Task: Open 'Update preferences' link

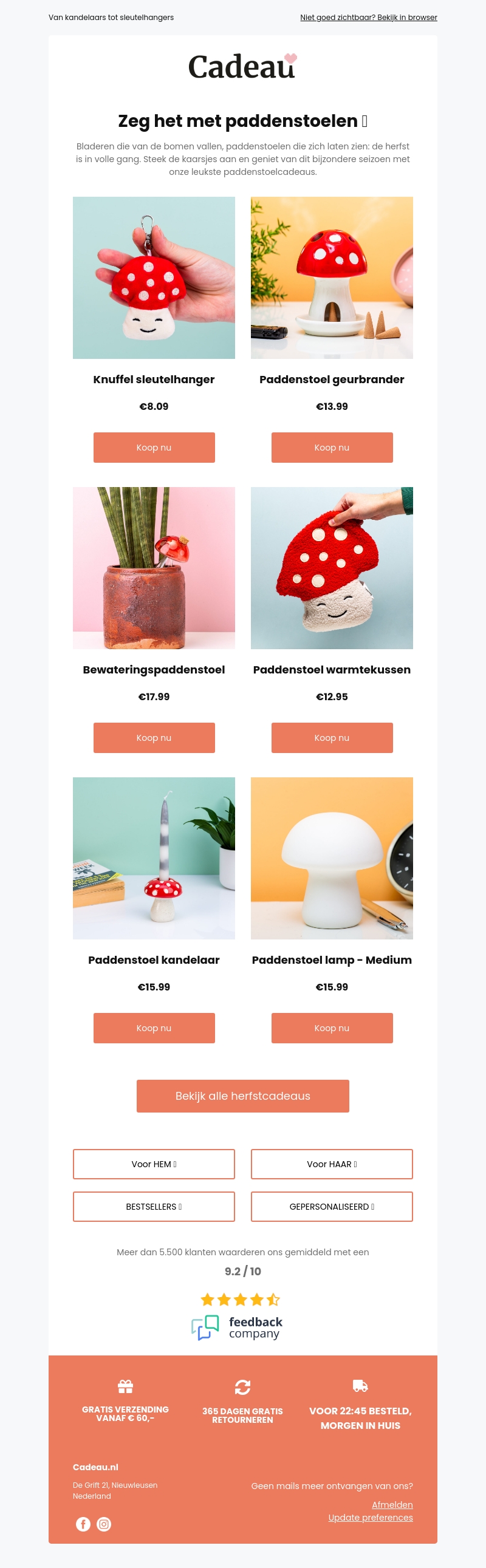Action: coord(371,1518)
